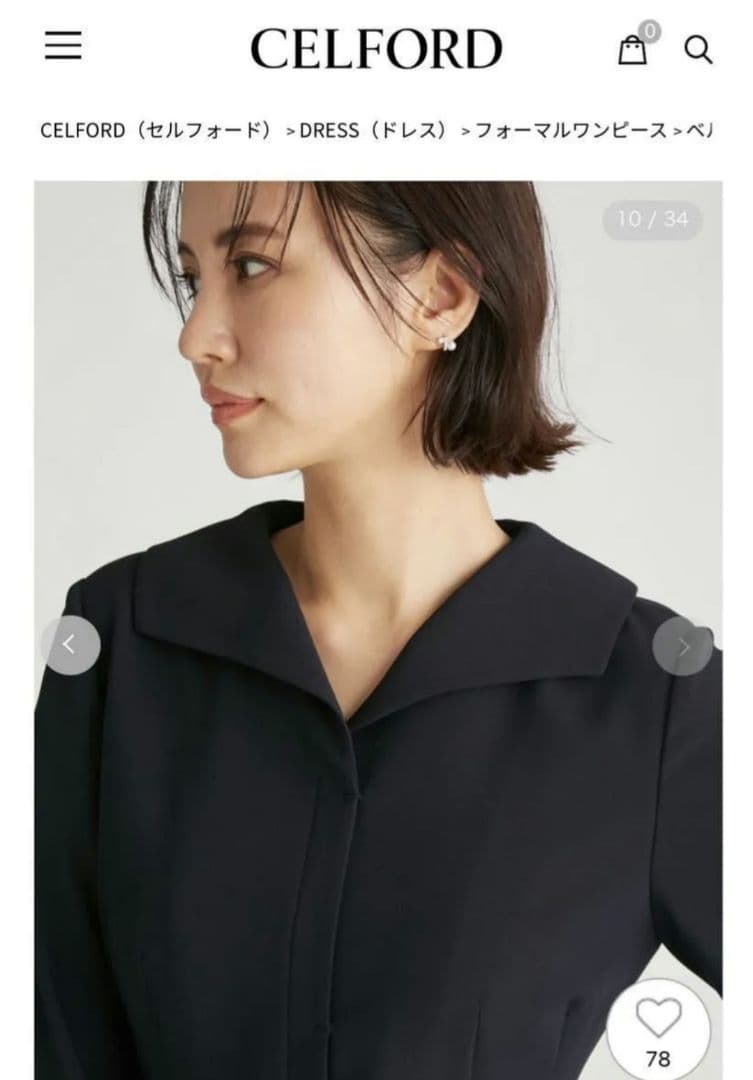
Task: Open the hamburger menu
Action: (63, 46)
